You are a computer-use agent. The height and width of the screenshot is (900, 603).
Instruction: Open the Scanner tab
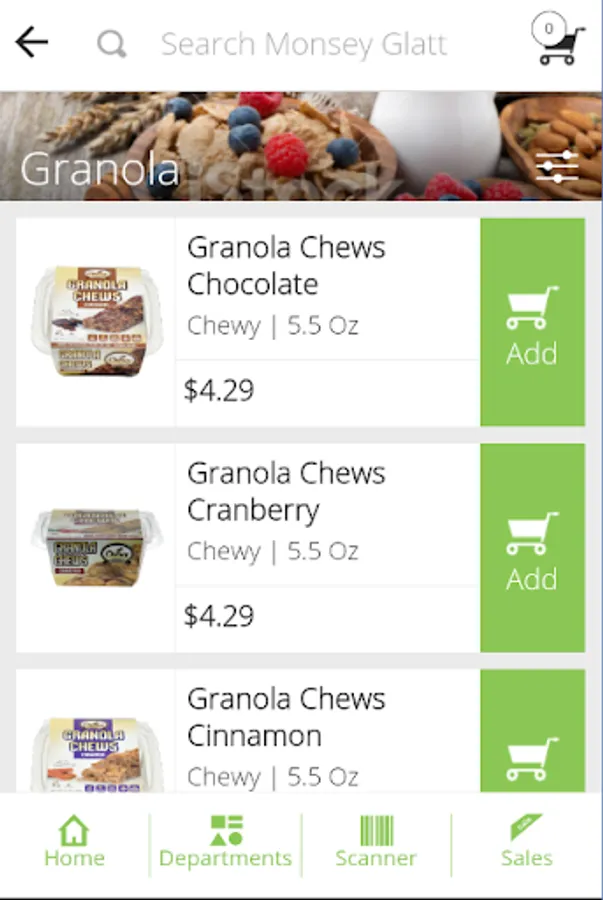(x=376, y=842)
